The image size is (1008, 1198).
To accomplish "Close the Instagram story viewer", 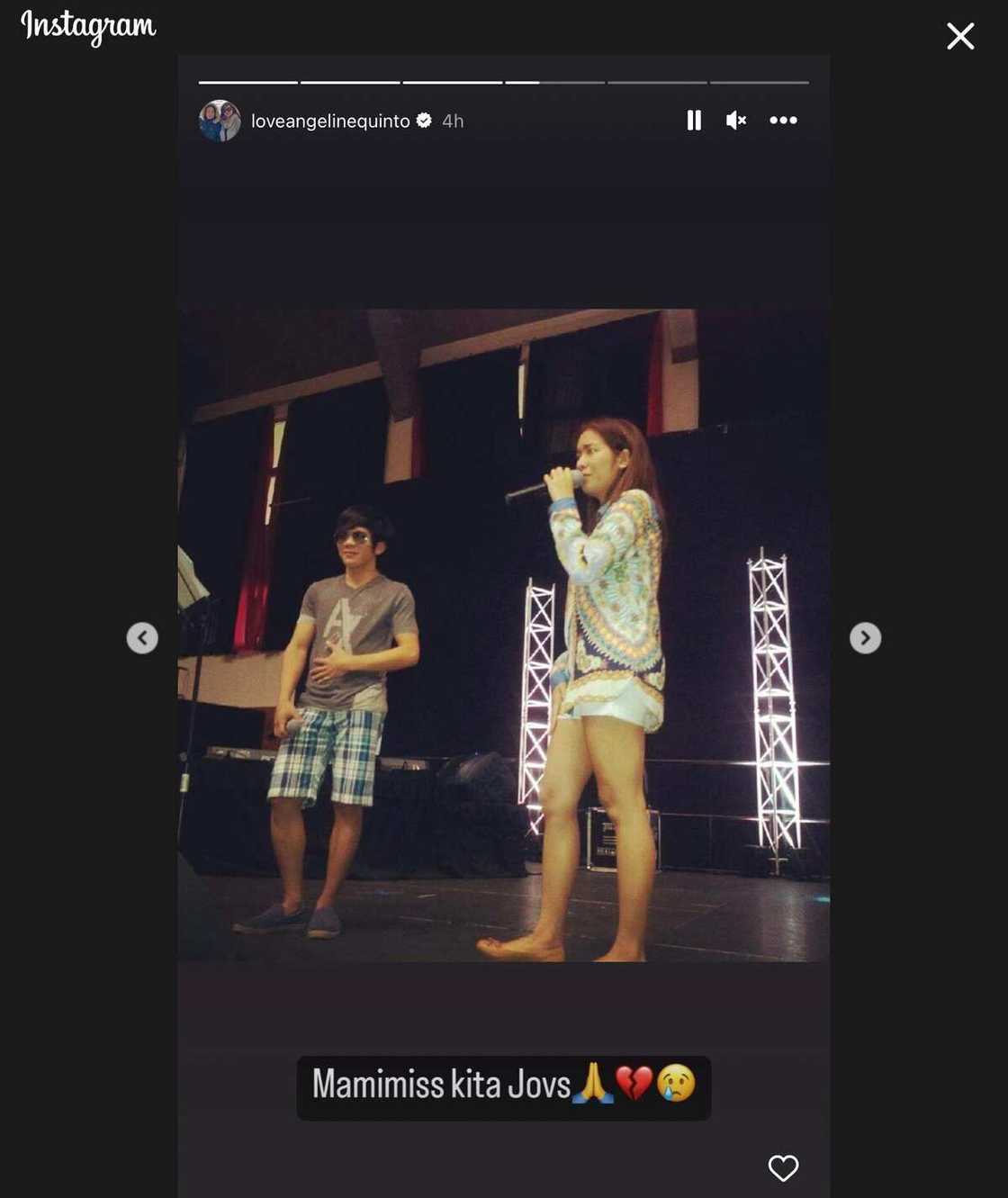I will 960,36.
